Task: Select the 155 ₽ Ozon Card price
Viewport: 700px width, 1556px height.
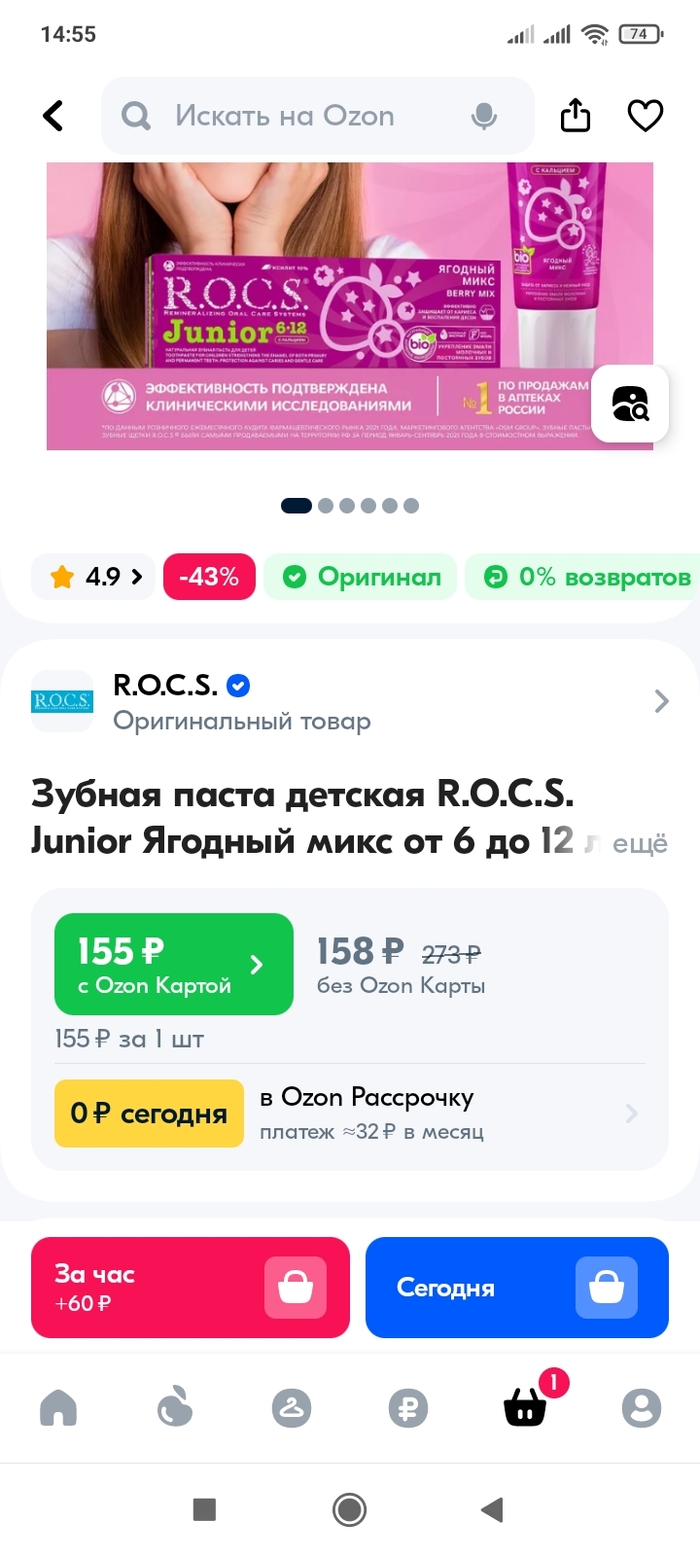Action: tap(173, 964)
